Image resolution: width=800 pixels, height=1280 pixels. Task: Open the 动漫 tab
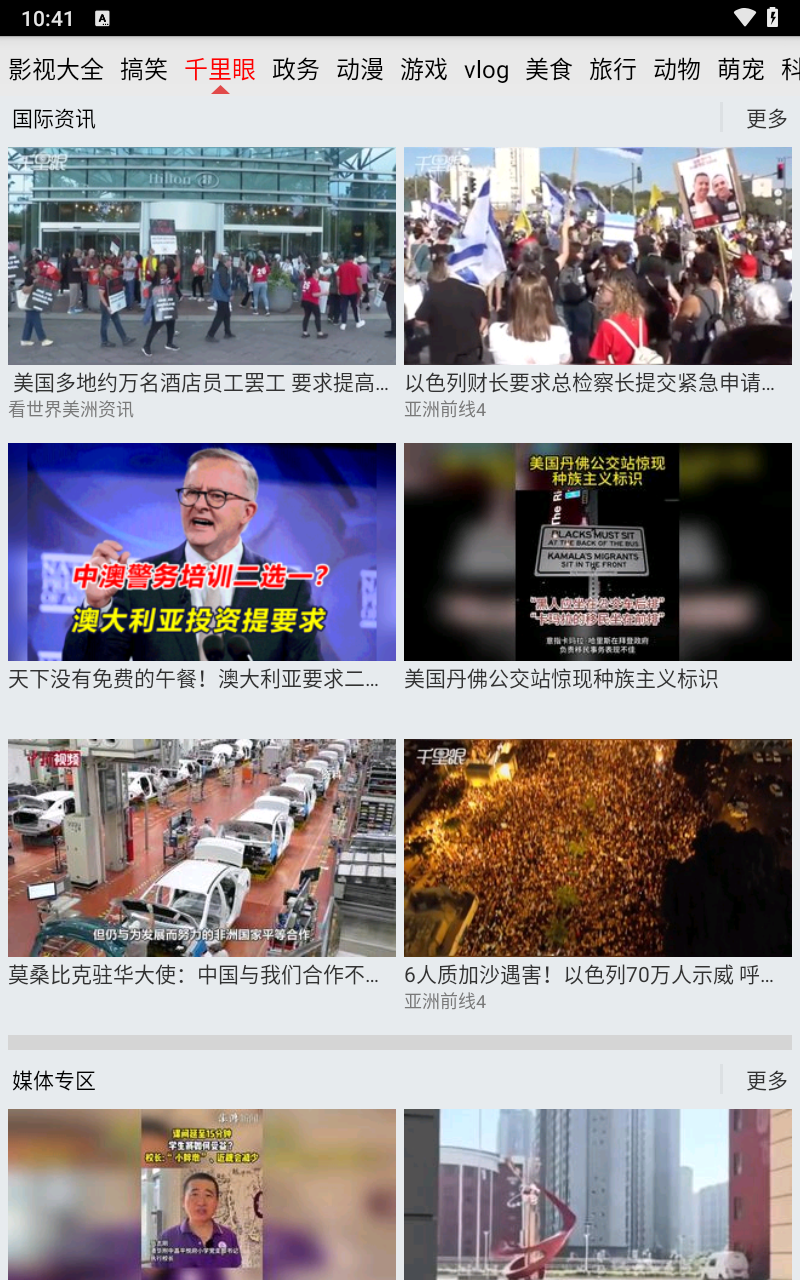(x=360, y=69)
